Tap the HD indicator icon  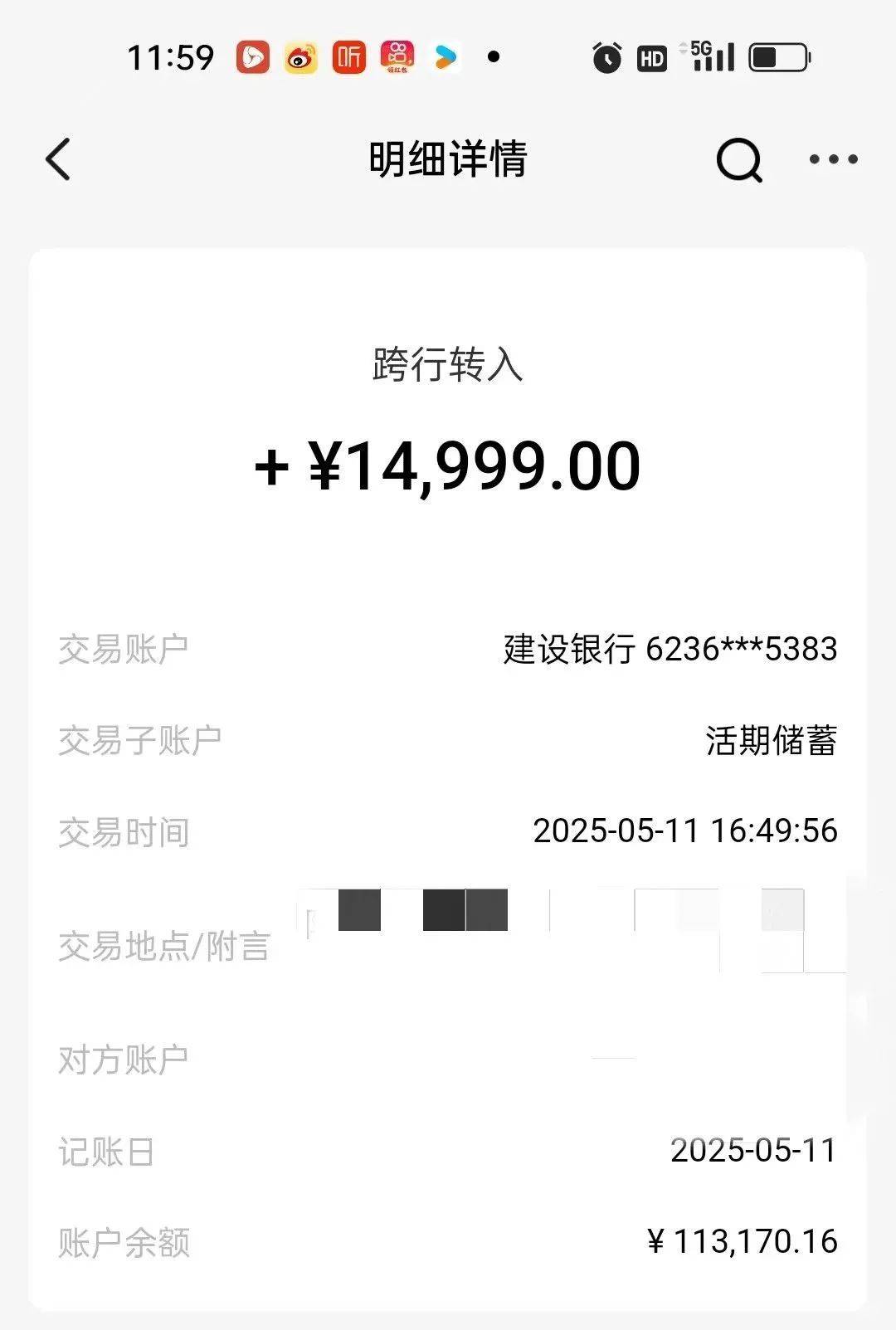click(x=651, y=57)
